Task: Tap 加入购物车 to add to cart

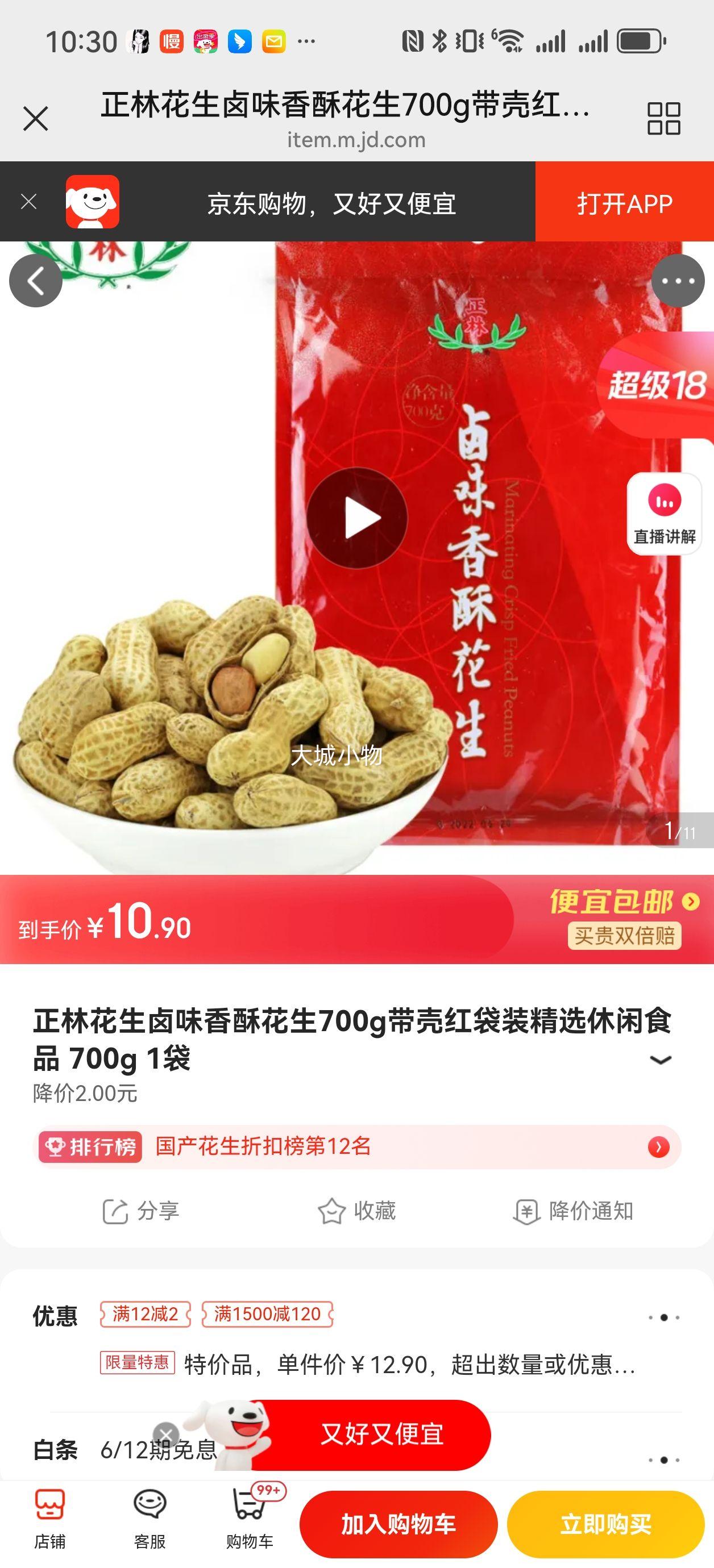Action: click(x=399, y=1524)
